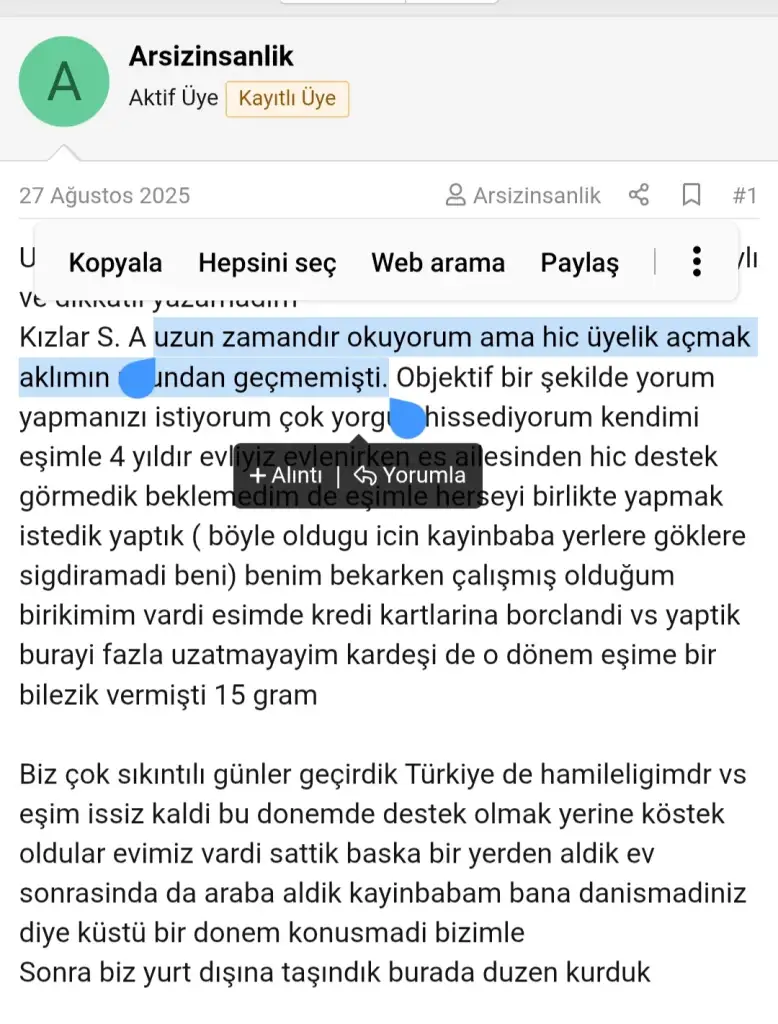Reply to the selection with Yorumla

[x=410, y=475]
